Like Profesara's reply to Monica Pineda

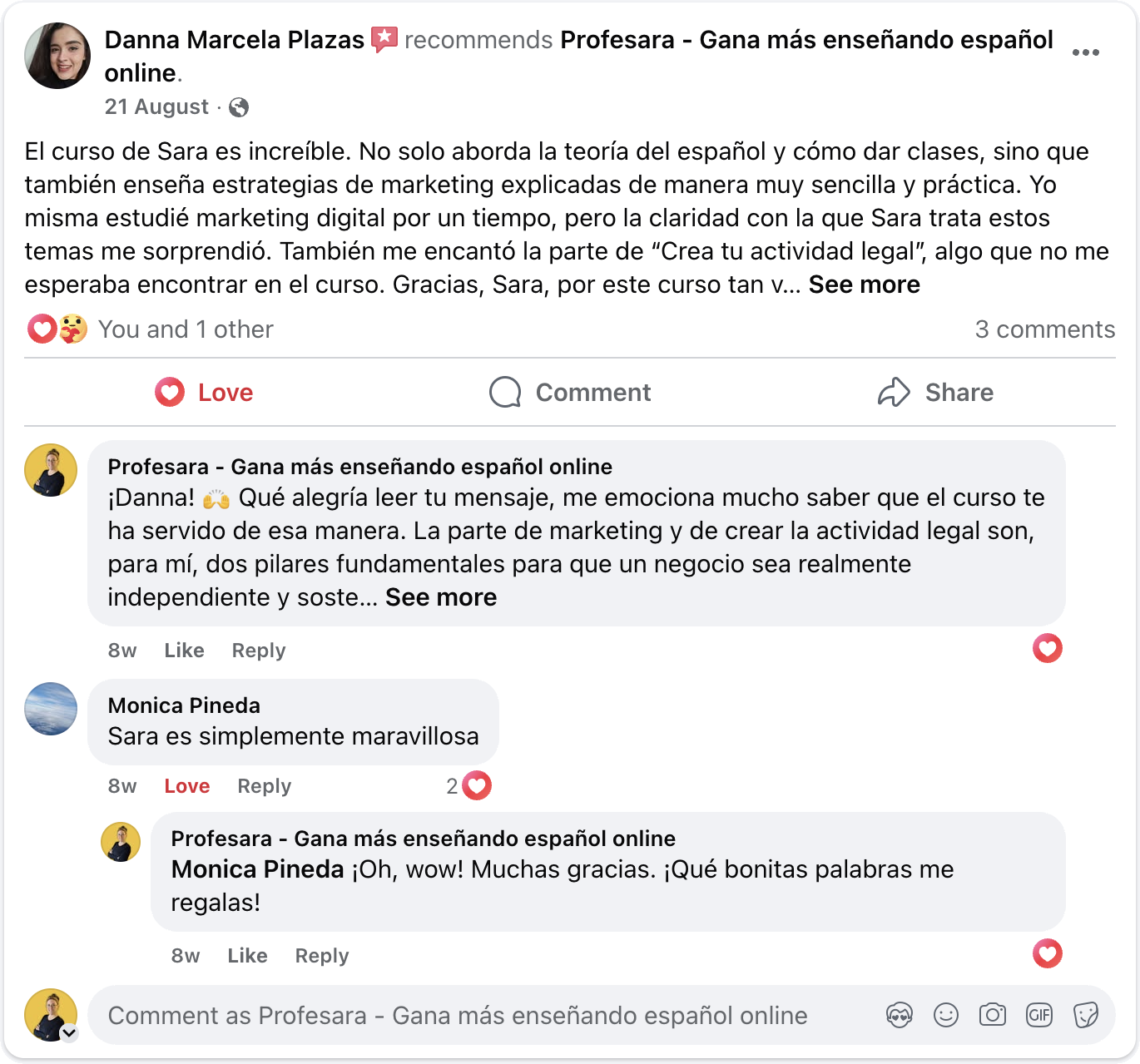point(247,956)
